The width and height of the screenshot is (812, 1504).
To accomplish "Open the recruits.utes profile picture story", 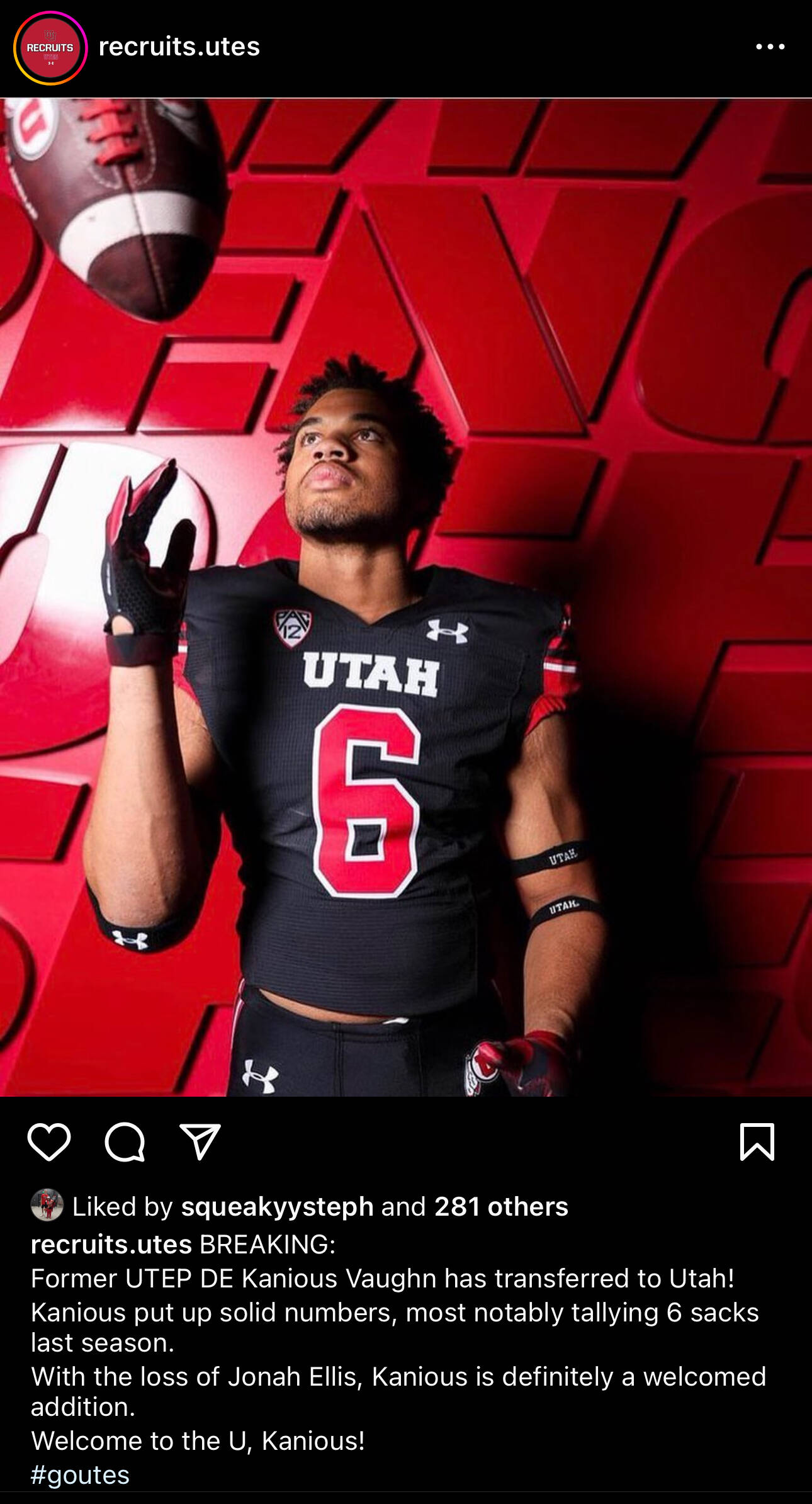I will tap(50, 48).
